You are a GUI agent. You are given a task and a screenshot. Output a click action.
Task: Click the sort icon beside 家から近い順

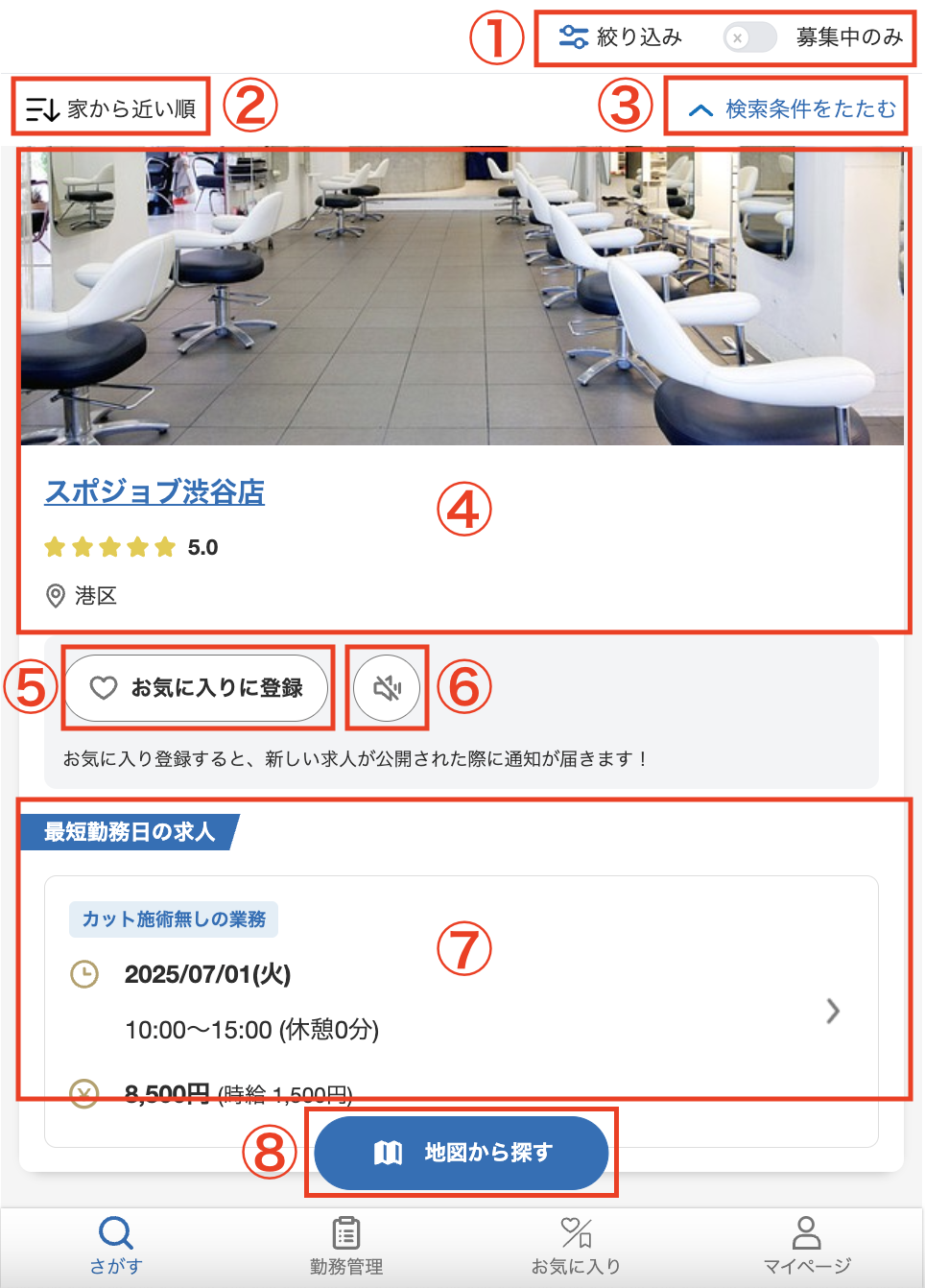click(40, 107)
